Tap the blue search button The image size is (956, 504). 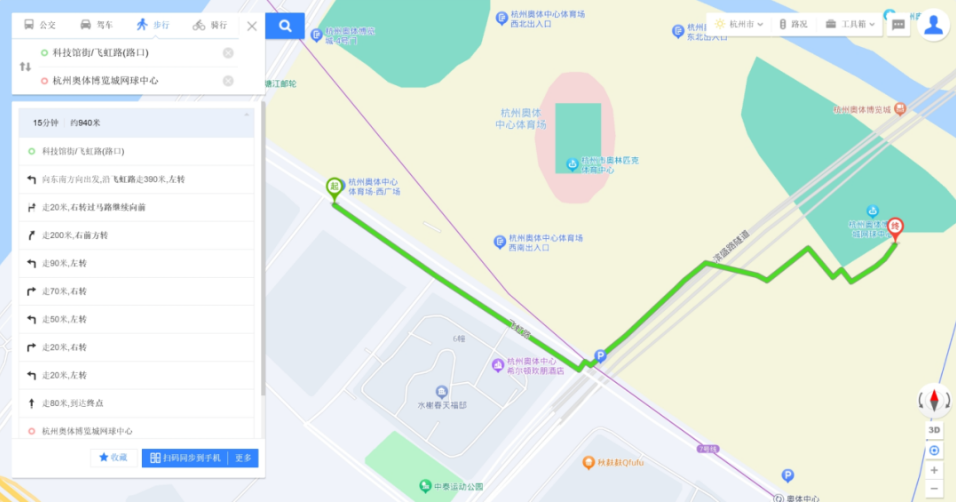click(286, 26)
